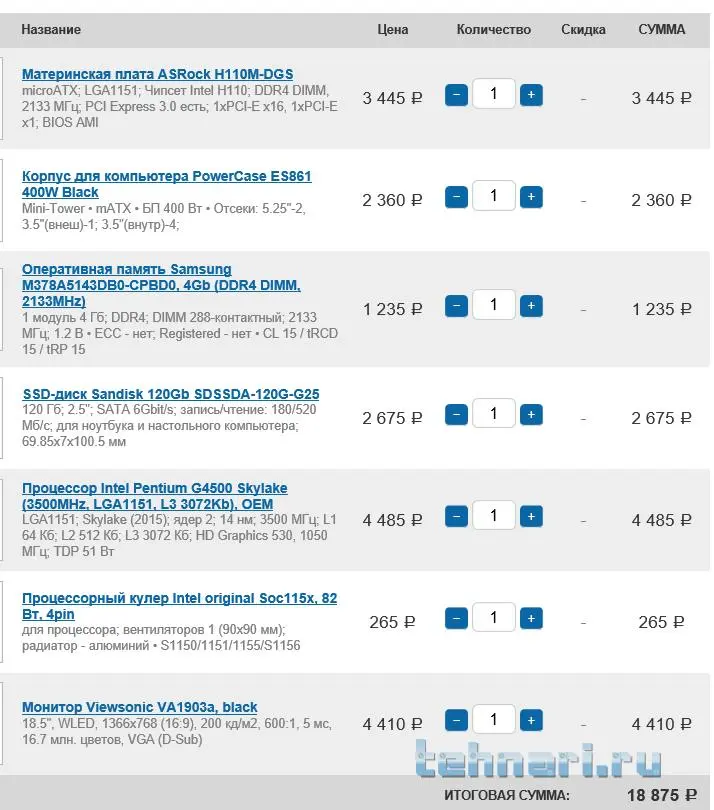Open the Viewsonic VA1903a monitor link
This screenshot has width=714, height=810.
pos(139,707)
